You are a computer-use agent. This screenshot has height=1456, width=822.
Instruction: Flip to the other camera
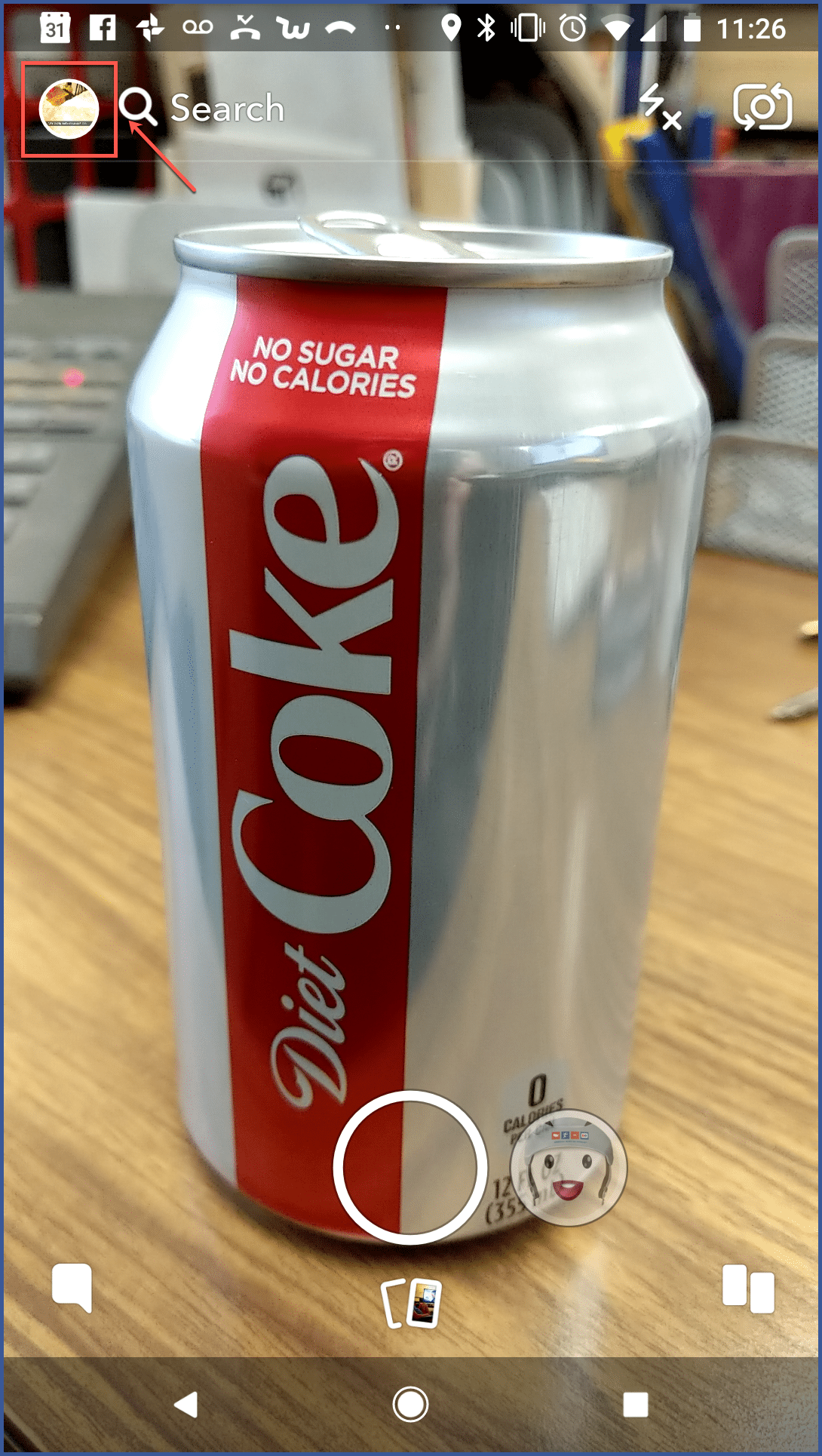tap(762, 107)
